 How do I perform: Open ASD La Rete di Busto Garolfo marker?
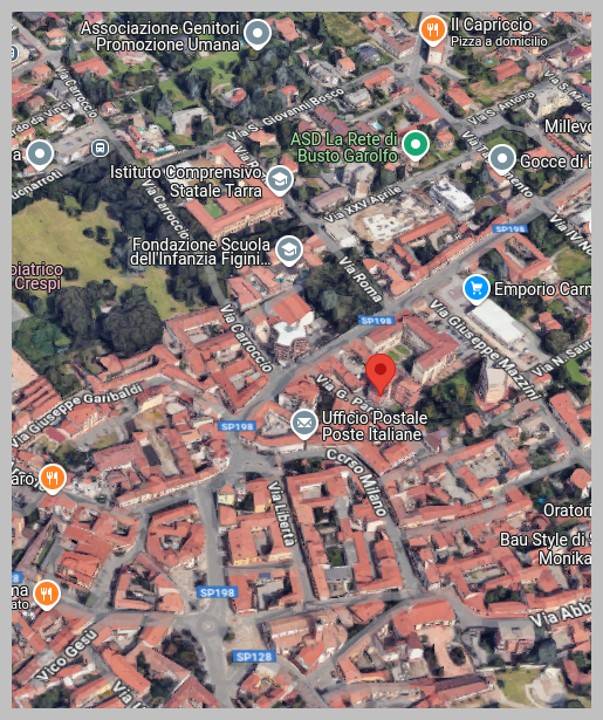414,146
